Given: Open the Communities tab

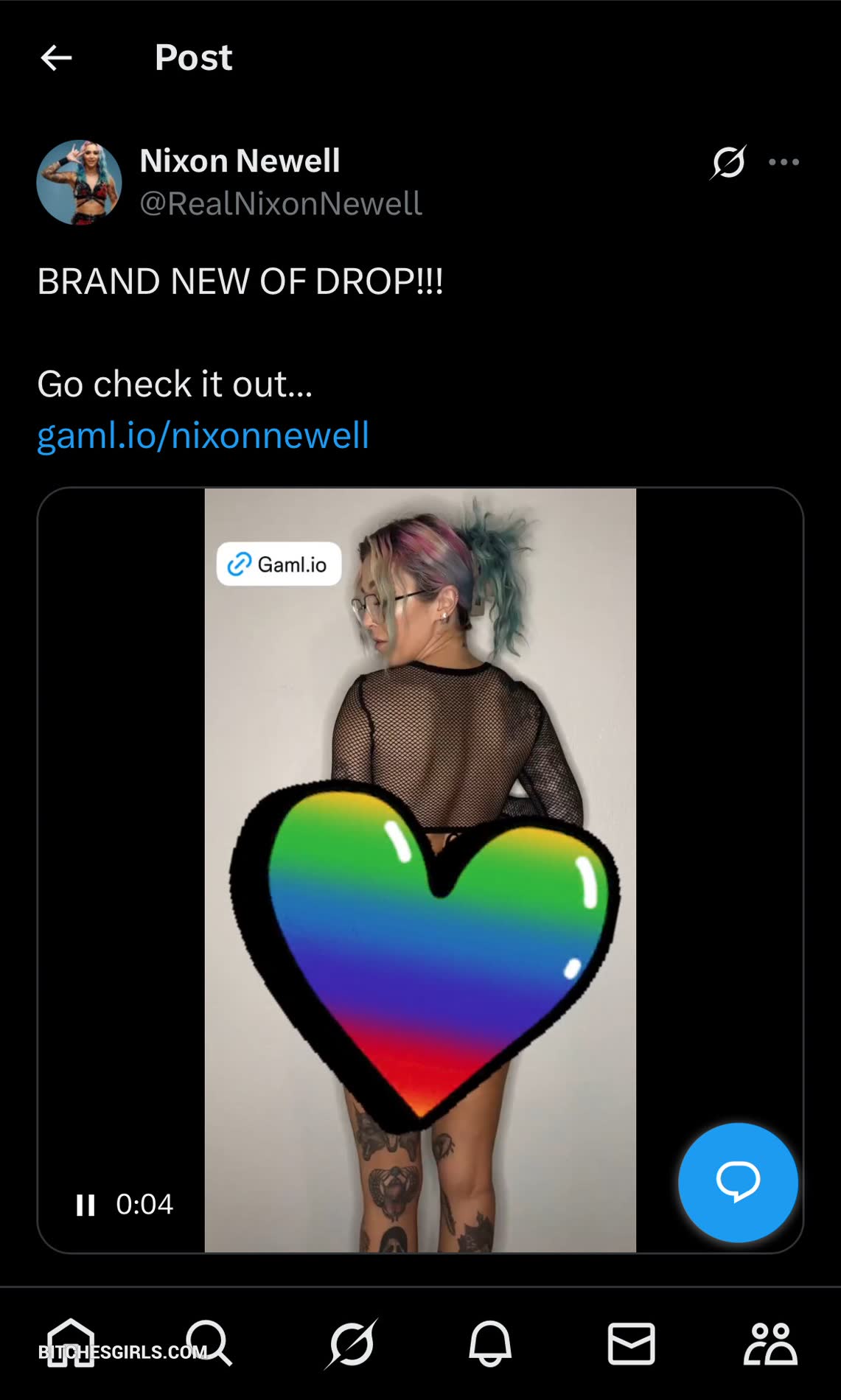Looking at the screenshot, I should 770,1343.
